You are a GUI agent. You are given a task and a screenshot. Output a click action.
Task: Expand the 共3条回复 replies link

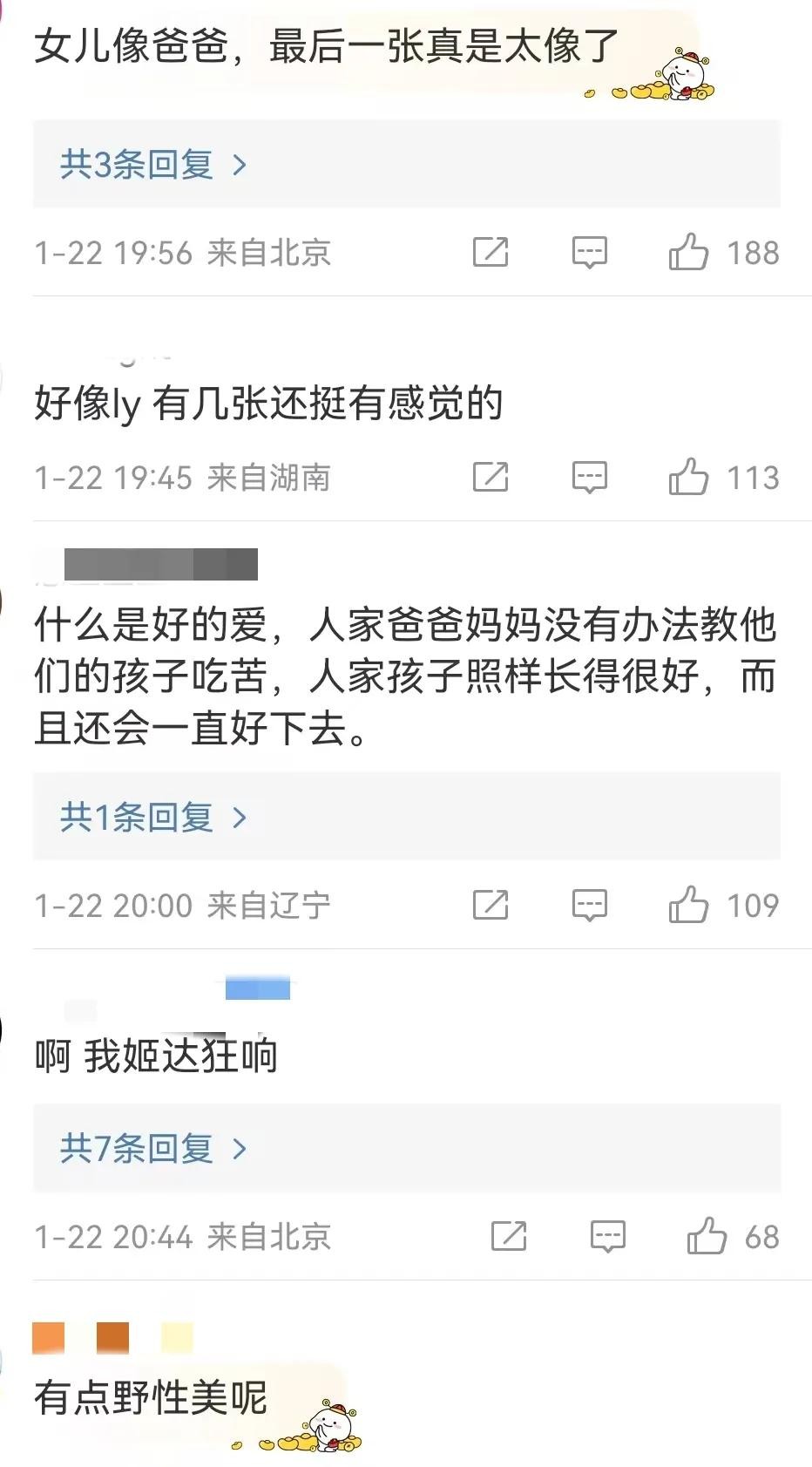[153, 164]
